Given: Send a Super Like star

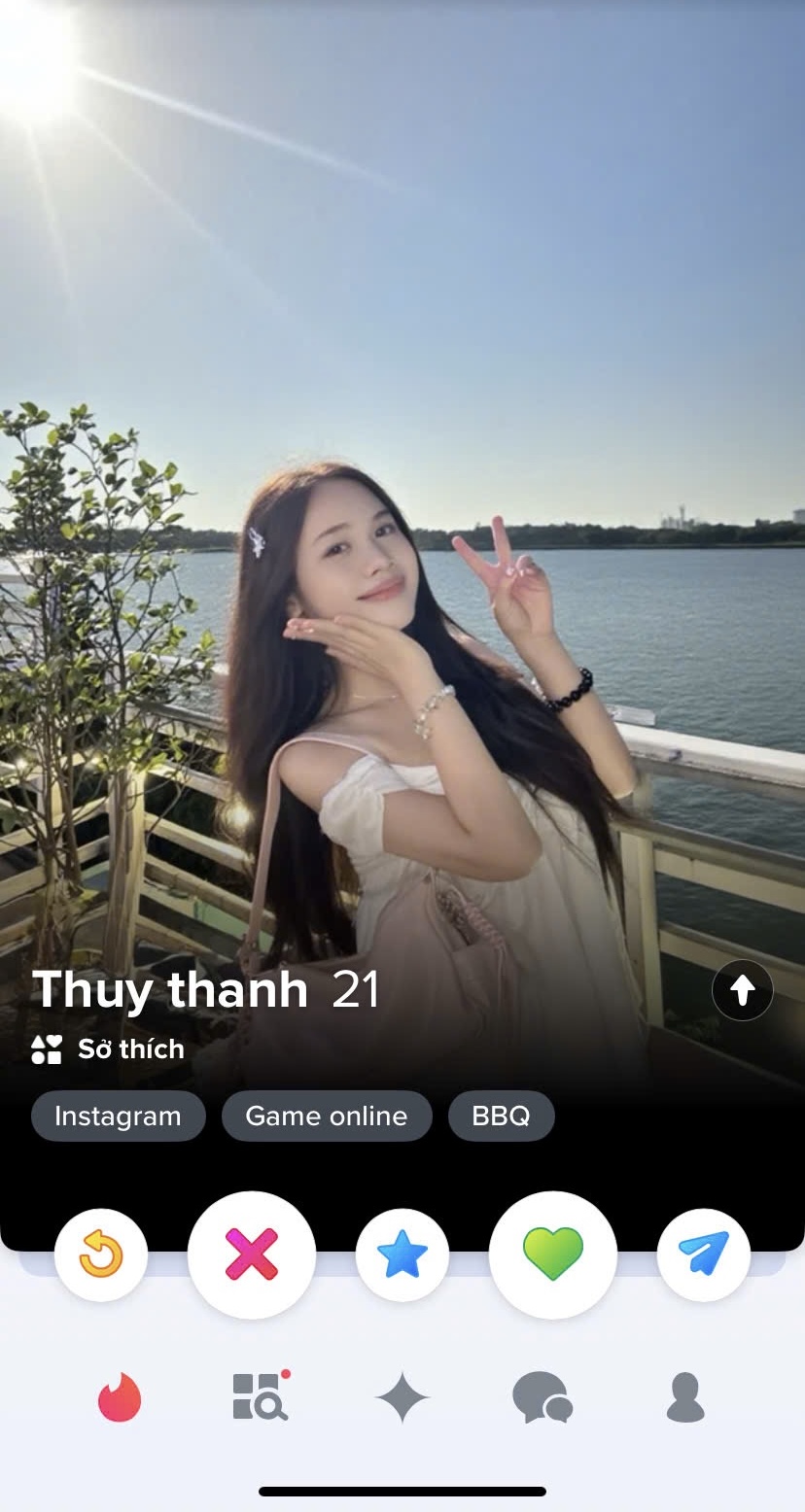Looking at the screenshot, I should tap(402, 1255).
